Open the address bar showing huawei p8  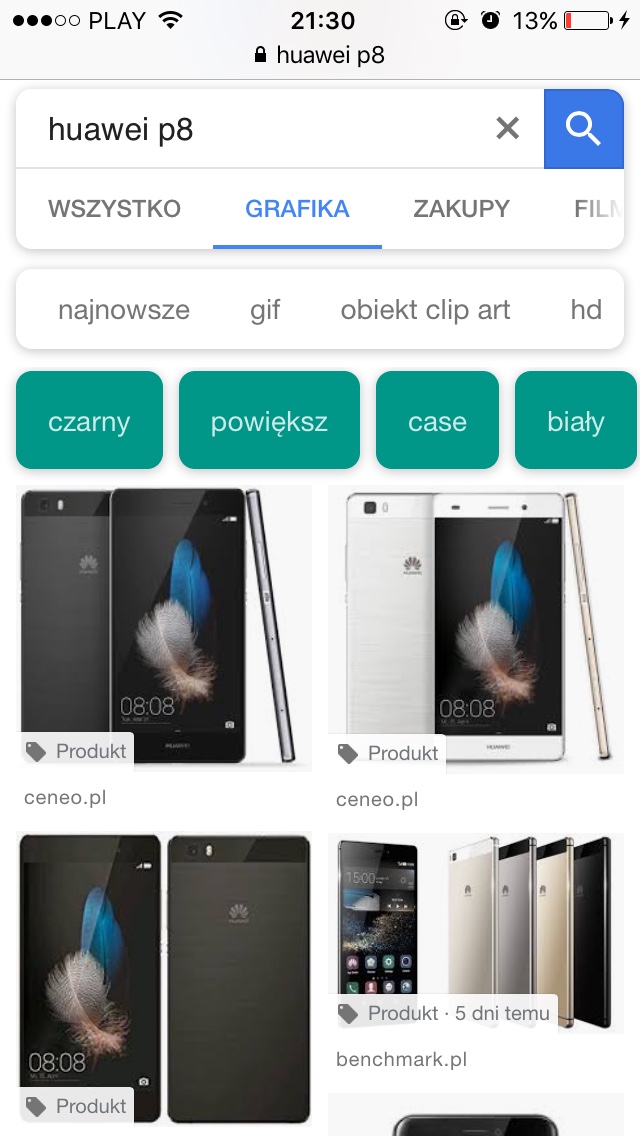click(x=320, y=55)
